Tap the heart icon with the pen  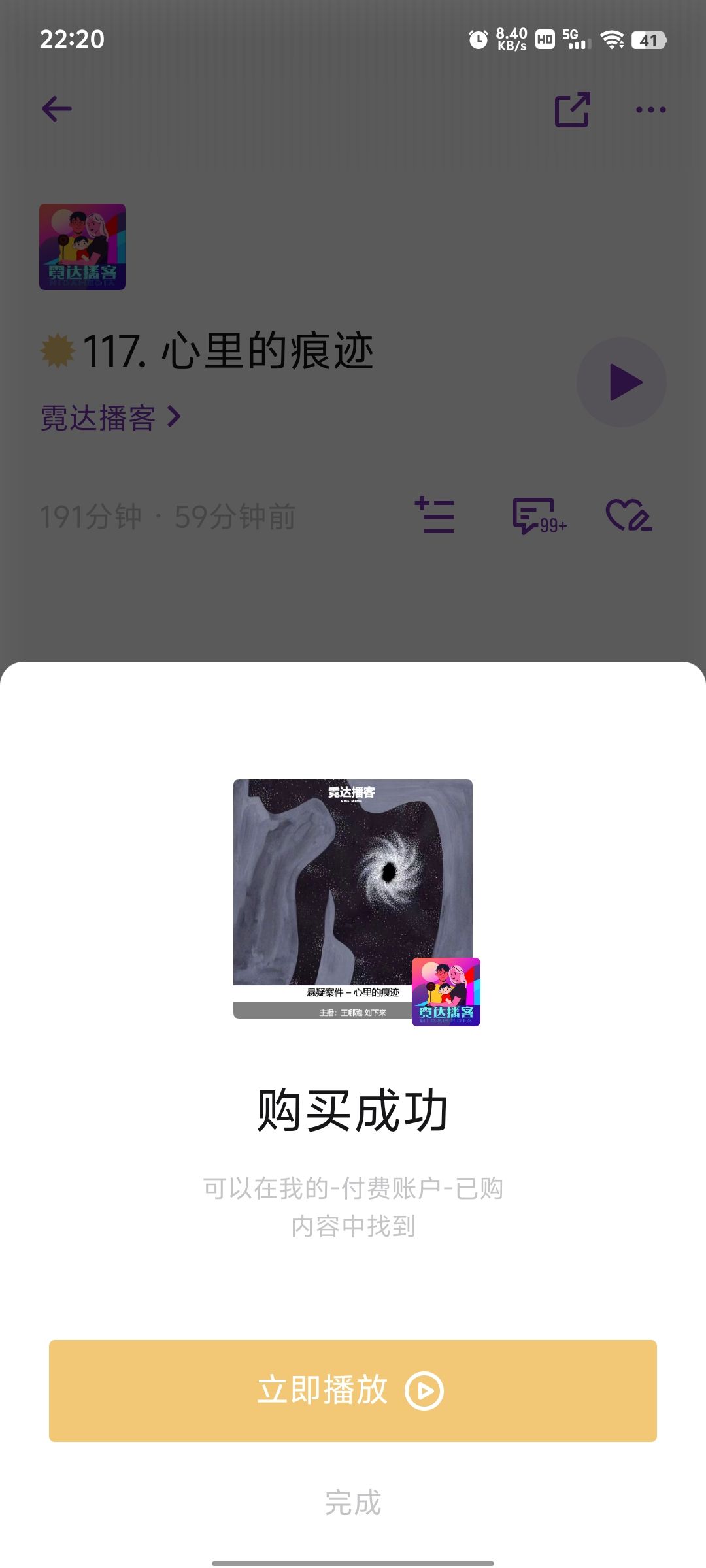629,515
